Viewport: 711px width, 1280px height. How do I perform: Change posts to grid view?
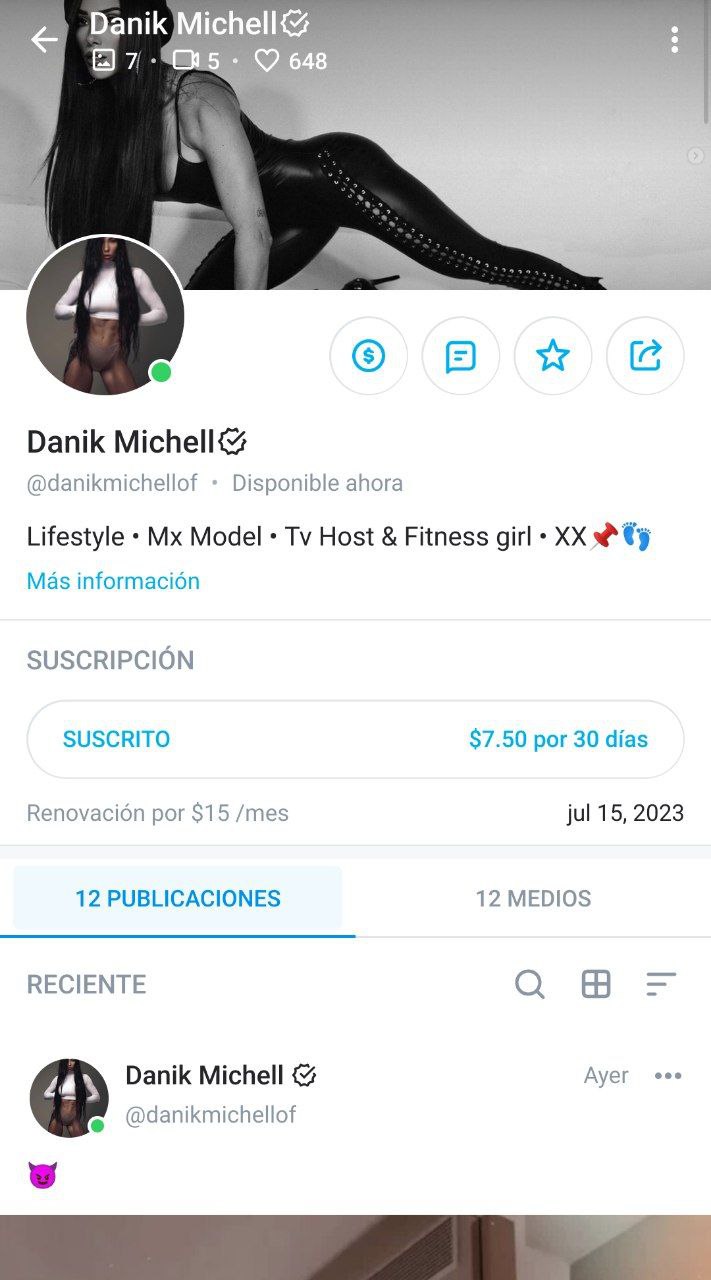596,985
